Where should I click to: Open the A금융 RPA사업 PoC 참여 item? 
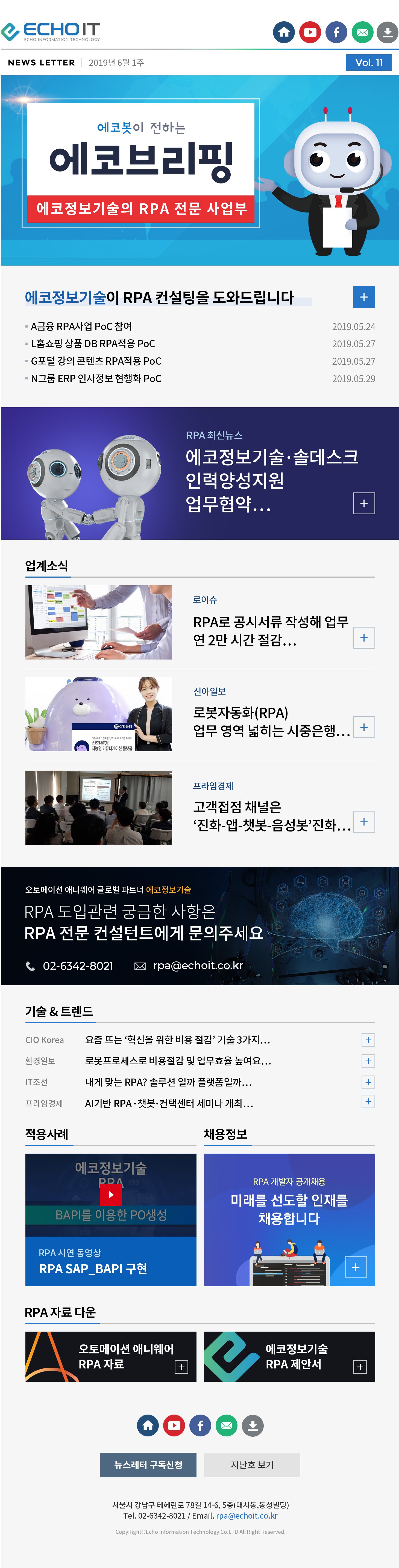pos(82,326)
